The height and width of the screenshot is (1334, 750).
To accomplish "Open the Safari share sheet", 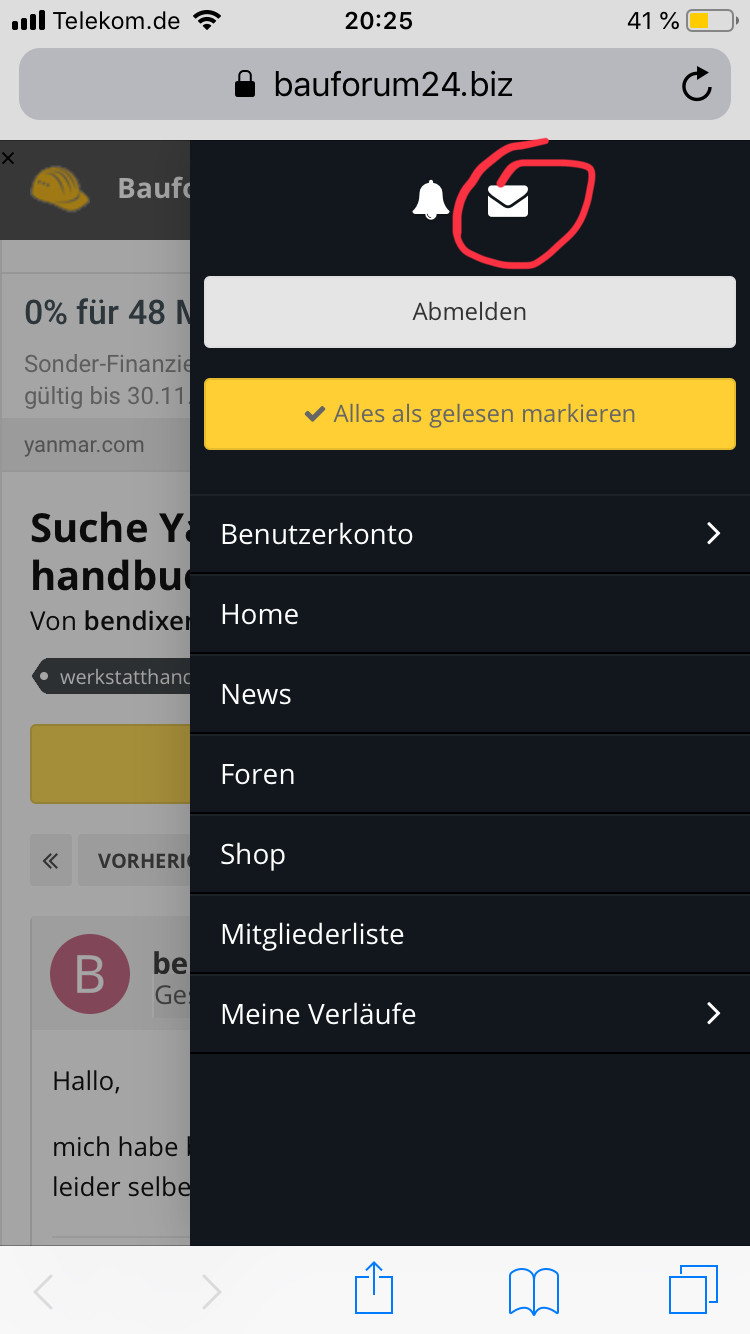I will 374,1289.
